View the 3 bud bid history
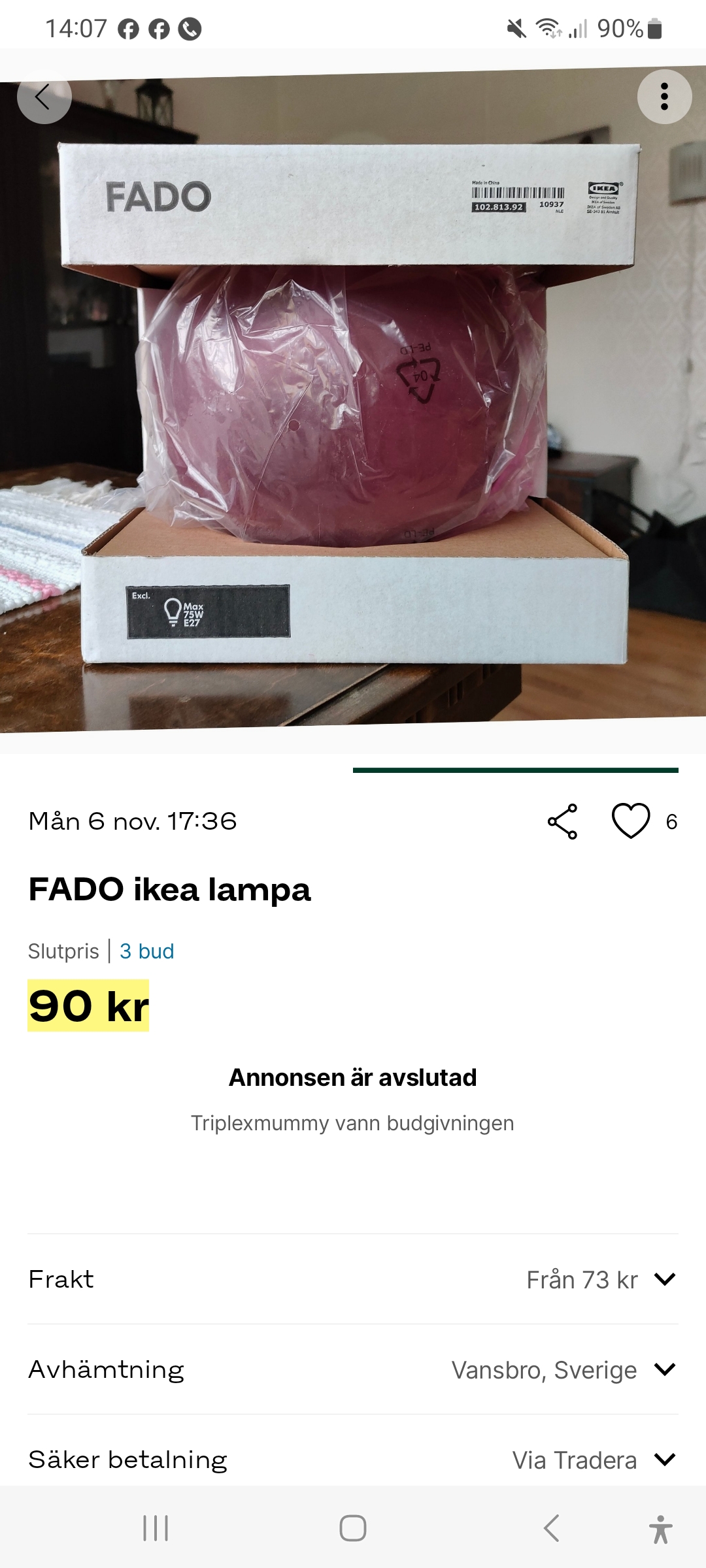Viewport: 706px width, 1568px height. pyautogui.click(x=146, y=951)
